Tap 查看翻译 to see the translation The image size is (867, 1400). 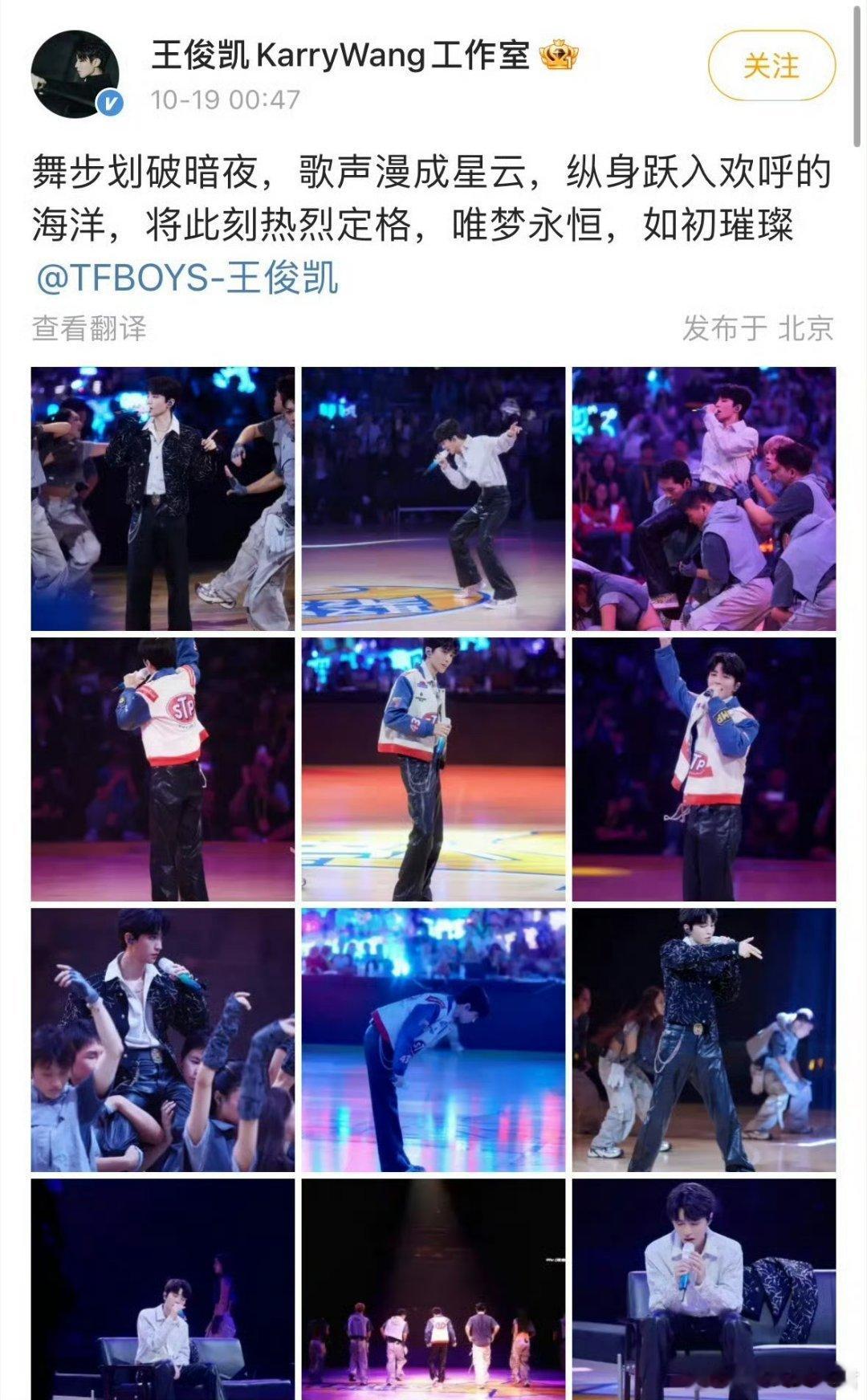point(89,328)
